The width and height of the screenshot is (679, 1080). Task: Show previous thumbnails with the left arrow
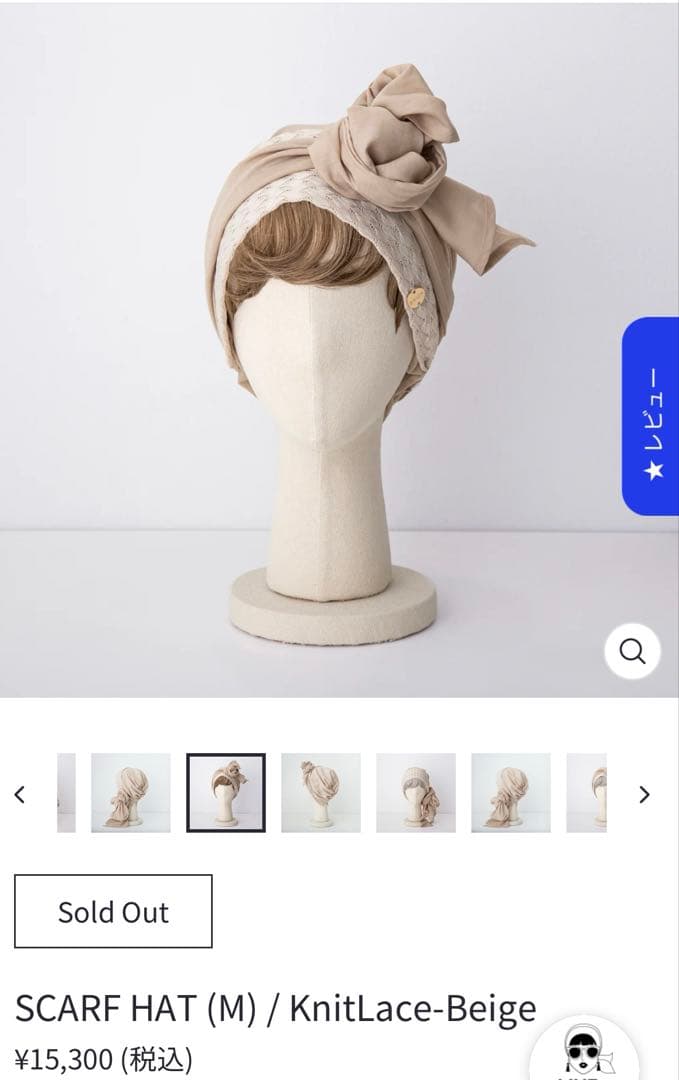20,794
